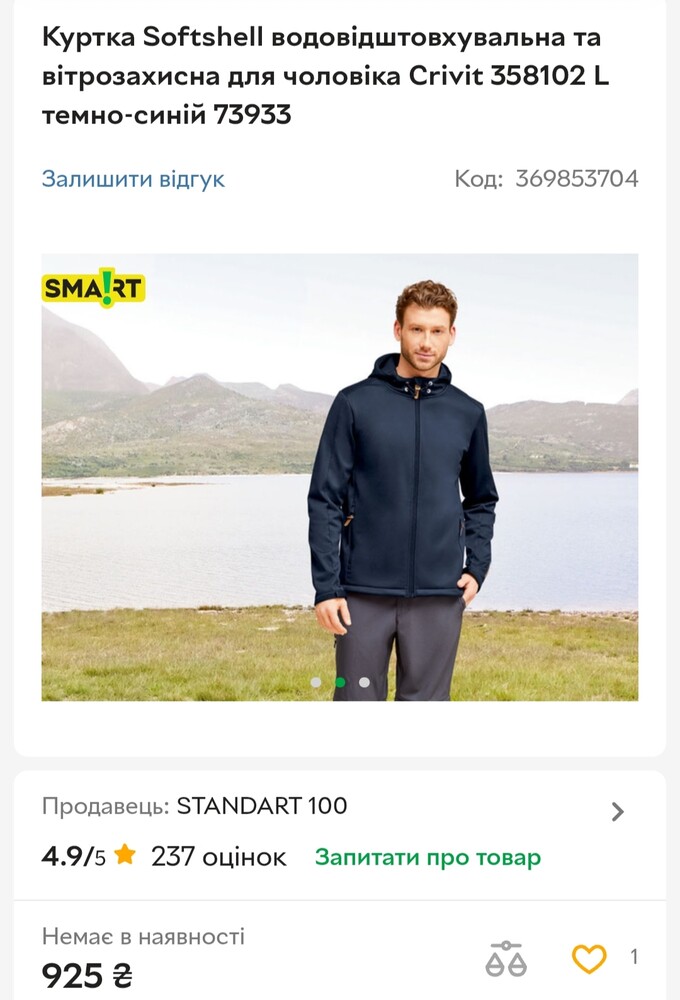Tap Запитати про товар link
The image size is (680, 1000).
pyautogui.click(x=427, y=857)
